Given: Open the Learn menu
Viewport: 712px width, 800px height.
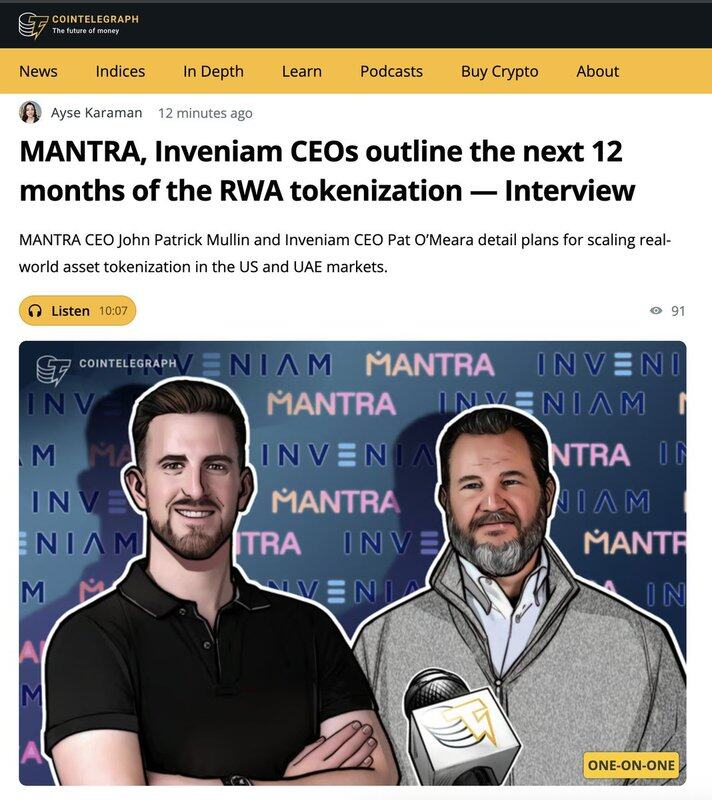Looking at the screenshot, I should tap(301, 71).
